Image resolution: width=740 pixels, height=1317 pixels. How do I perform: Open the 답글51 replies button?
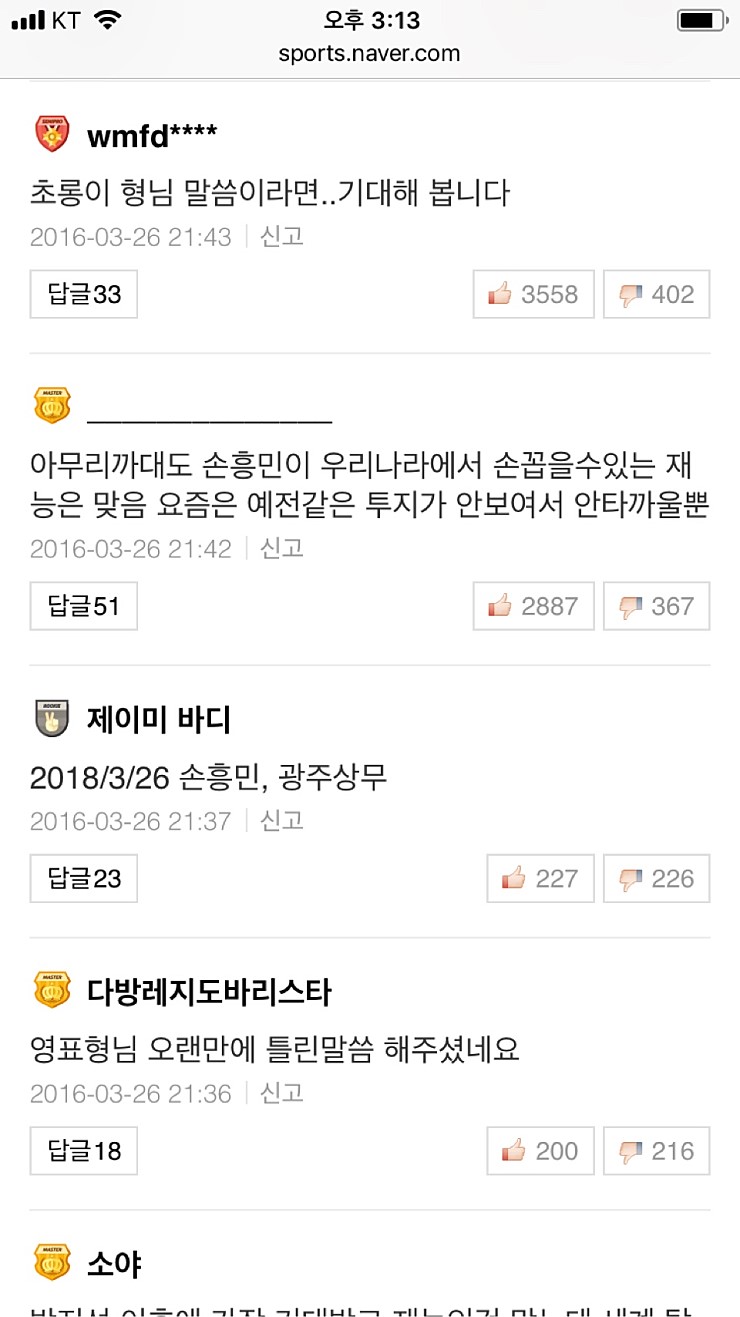click(x=84, y=606)
